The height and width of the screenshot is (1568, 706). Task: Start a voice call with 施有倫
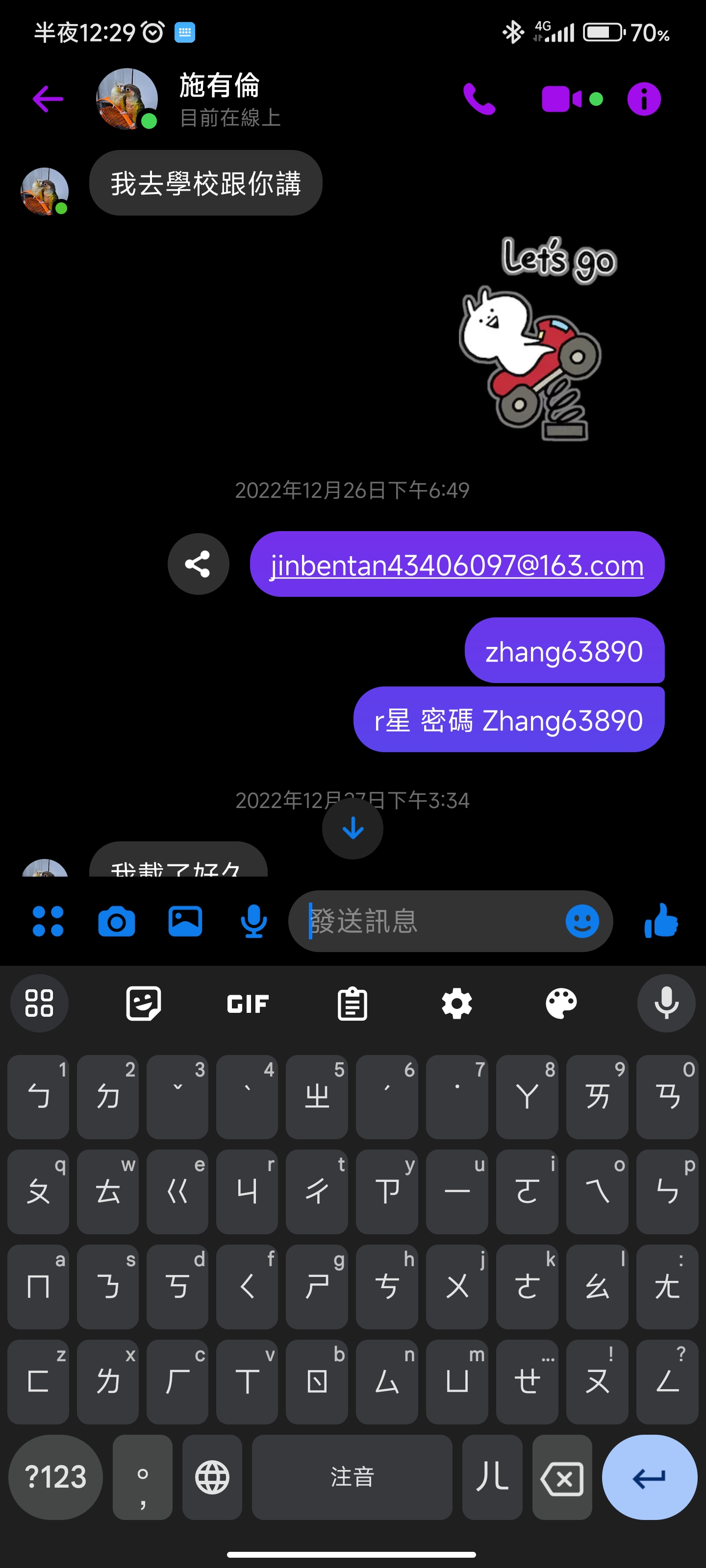coord(479,99)
